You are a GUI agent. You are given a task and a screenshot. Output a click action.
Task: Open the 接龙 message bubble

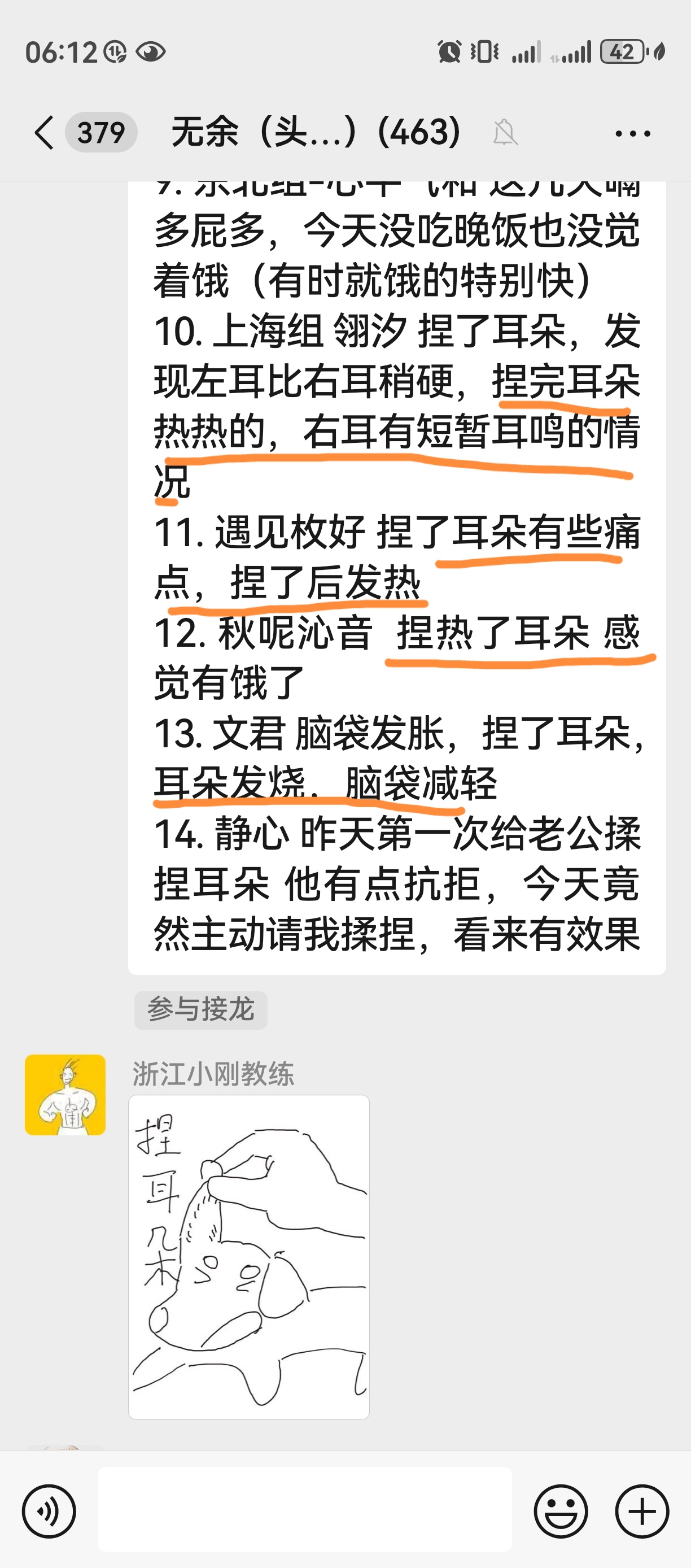tap(397, 572)
